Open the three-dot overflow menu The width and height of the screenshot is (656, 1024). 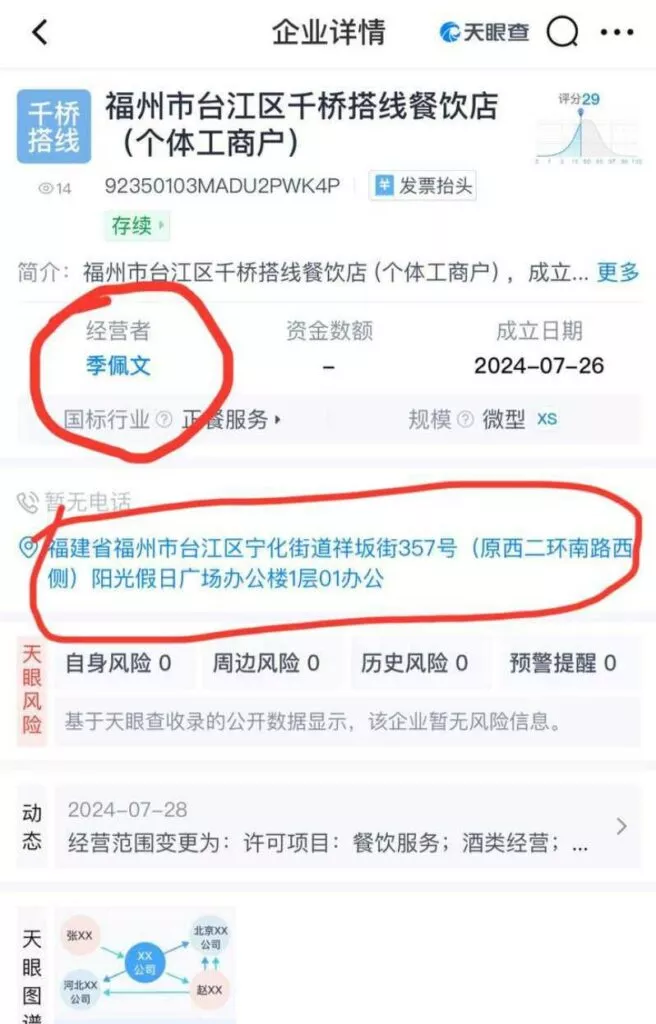pyautogui.click(x=616, y=33)
